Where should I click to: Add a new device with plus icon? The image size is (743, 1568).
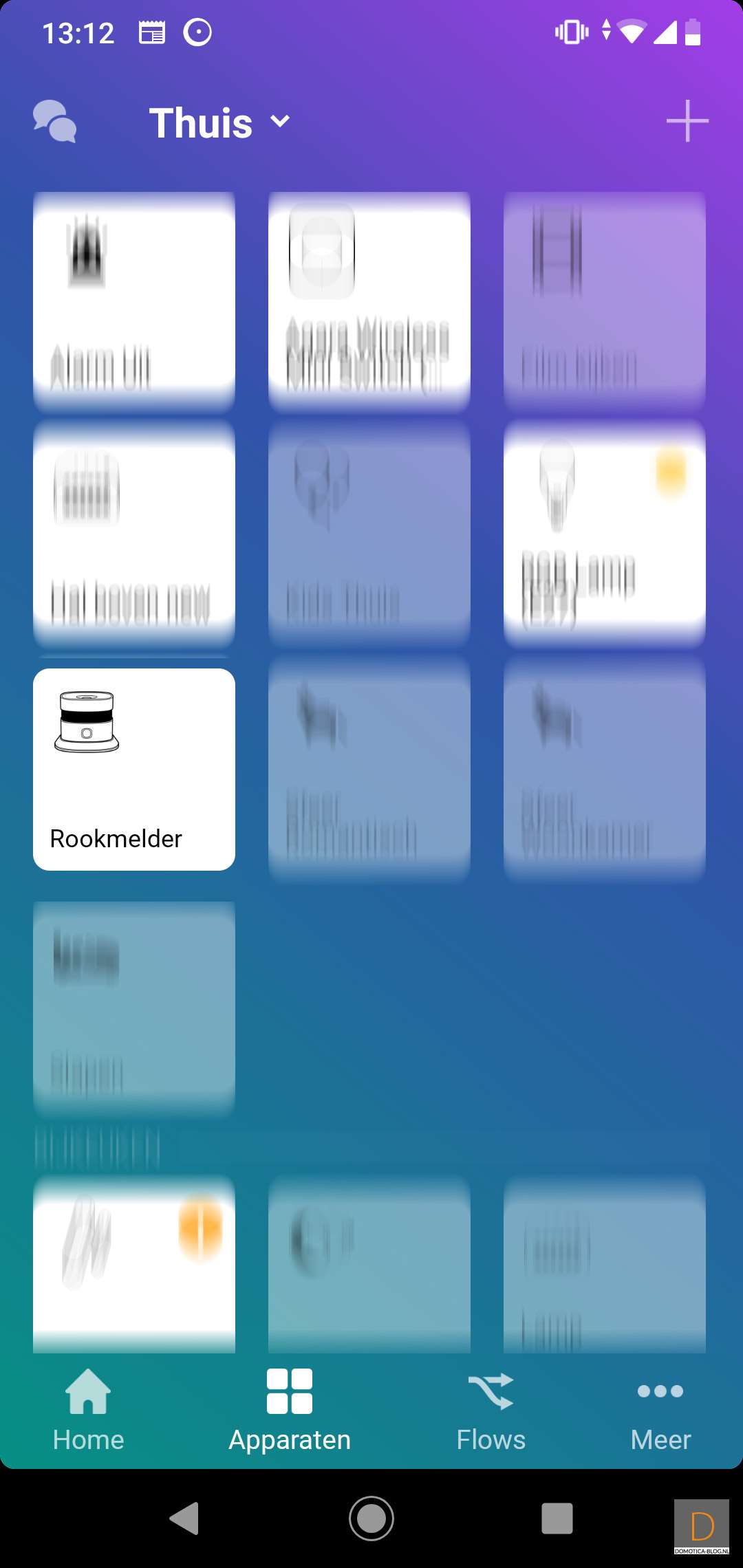[x=687, y=121]
